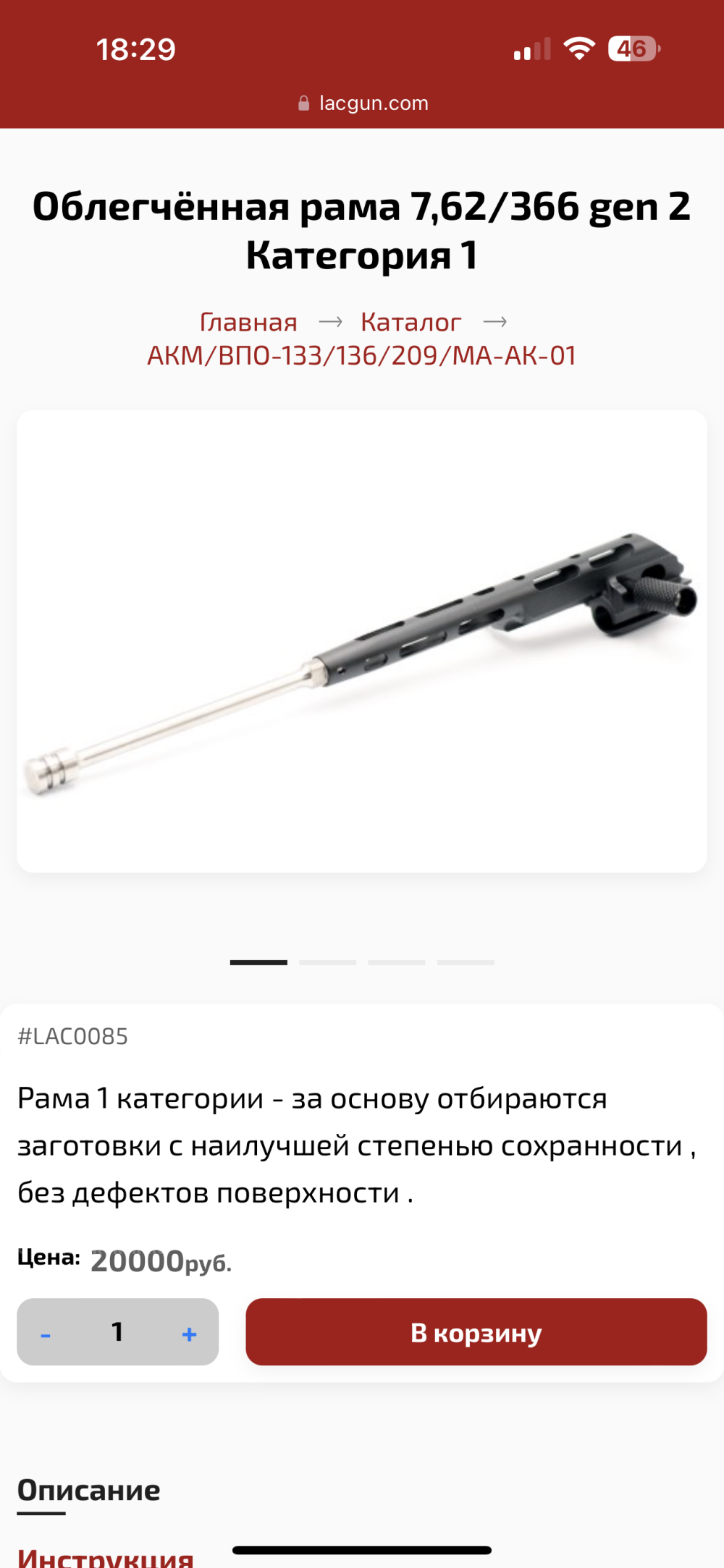Tap the arrow after Каталог breadcrumb
Image resolution: width=724 pixels, height=1568 pixels.
tap(495, 321)
